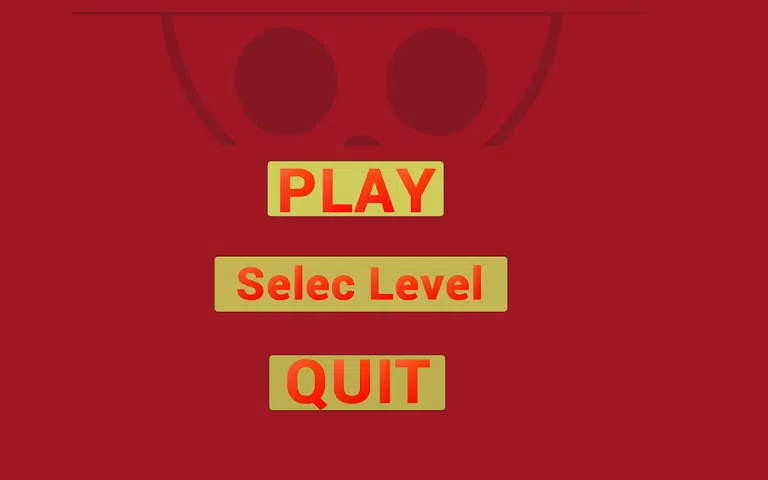Open the Selec Level menu

tap(360, 284)
